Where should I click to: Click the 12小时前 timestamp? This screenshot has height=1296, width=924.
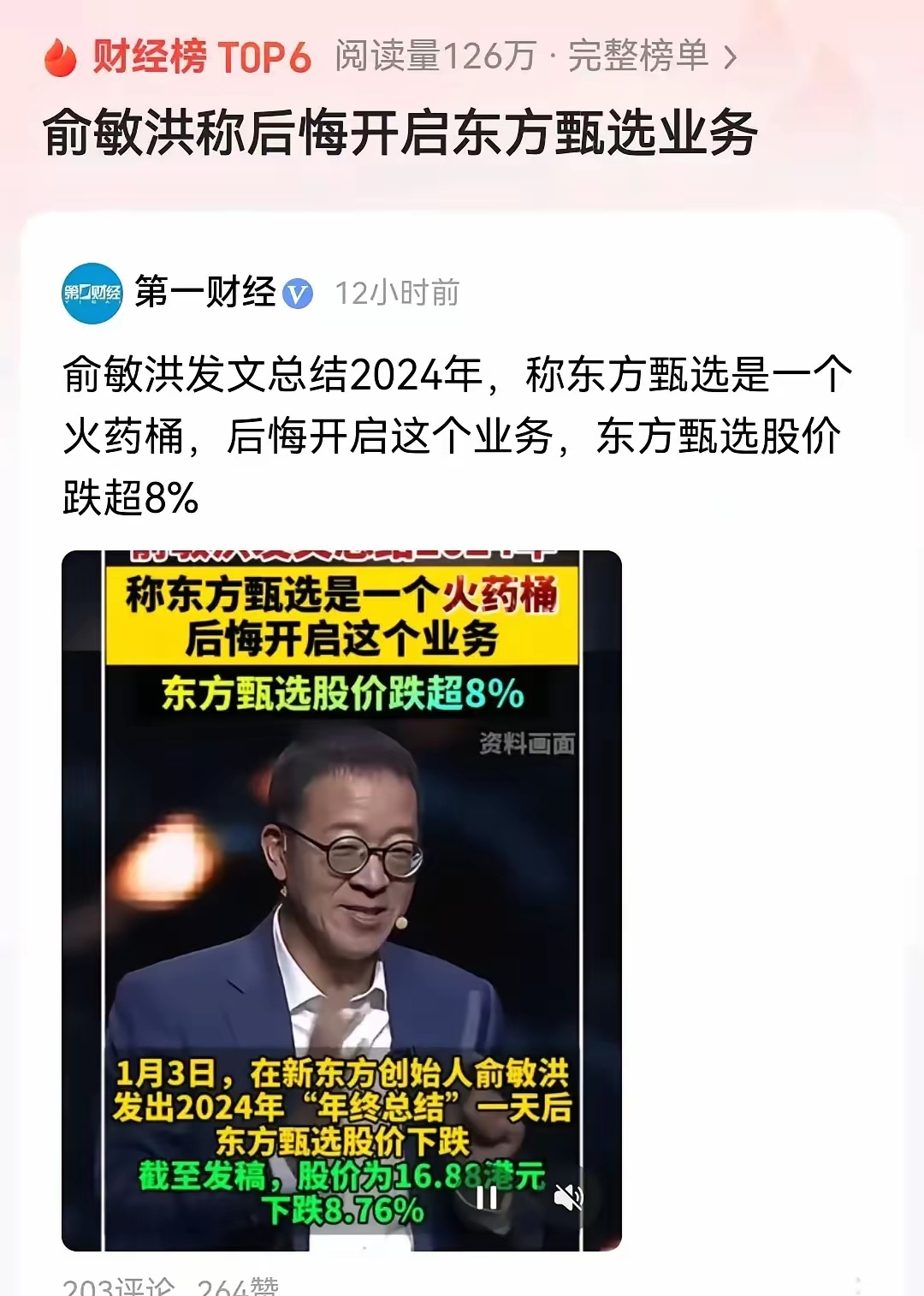[x=395, y=289]
